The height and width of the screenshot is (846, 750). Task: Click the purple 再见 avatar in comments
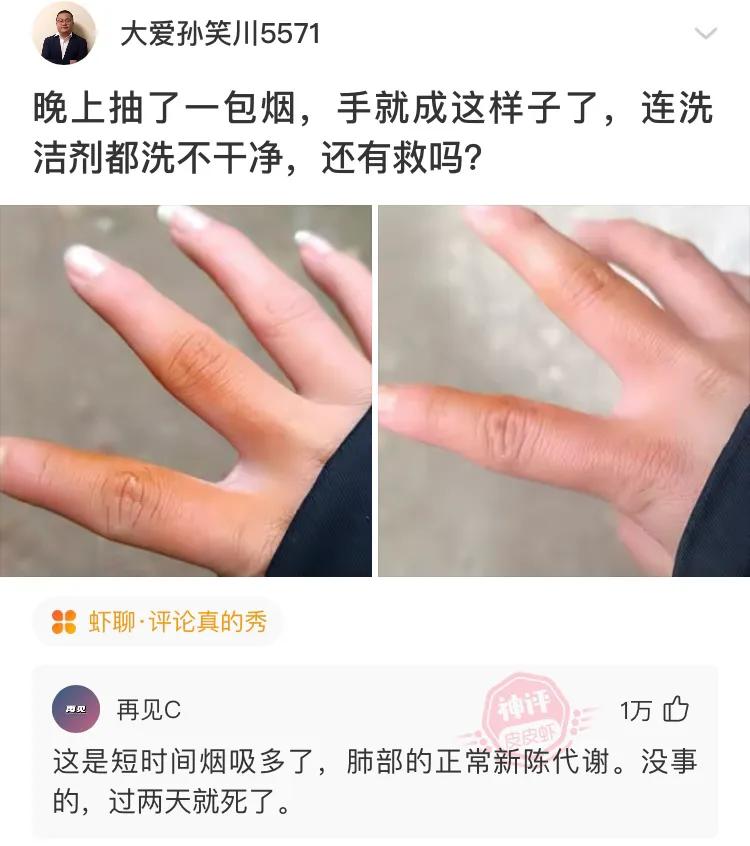(x=75, y=709)
